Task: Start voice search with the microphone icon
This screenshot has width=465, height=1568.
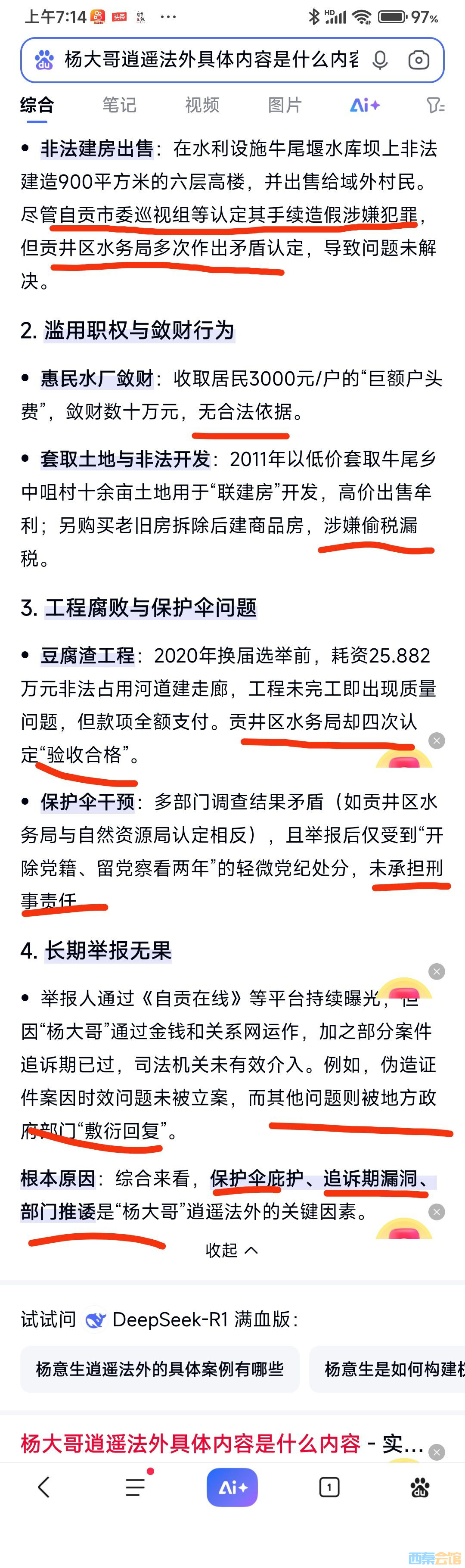Action: click(x=381, y=59)
